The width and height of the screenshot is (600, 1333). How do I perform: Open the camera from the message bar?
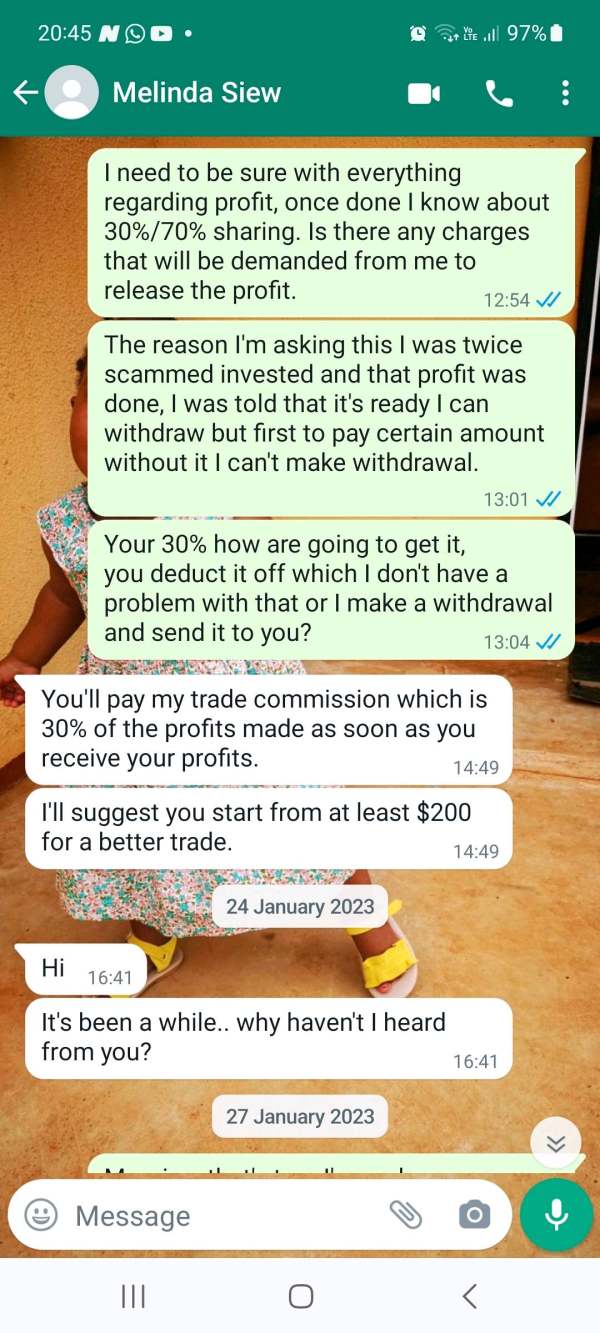click(474, 1215)
